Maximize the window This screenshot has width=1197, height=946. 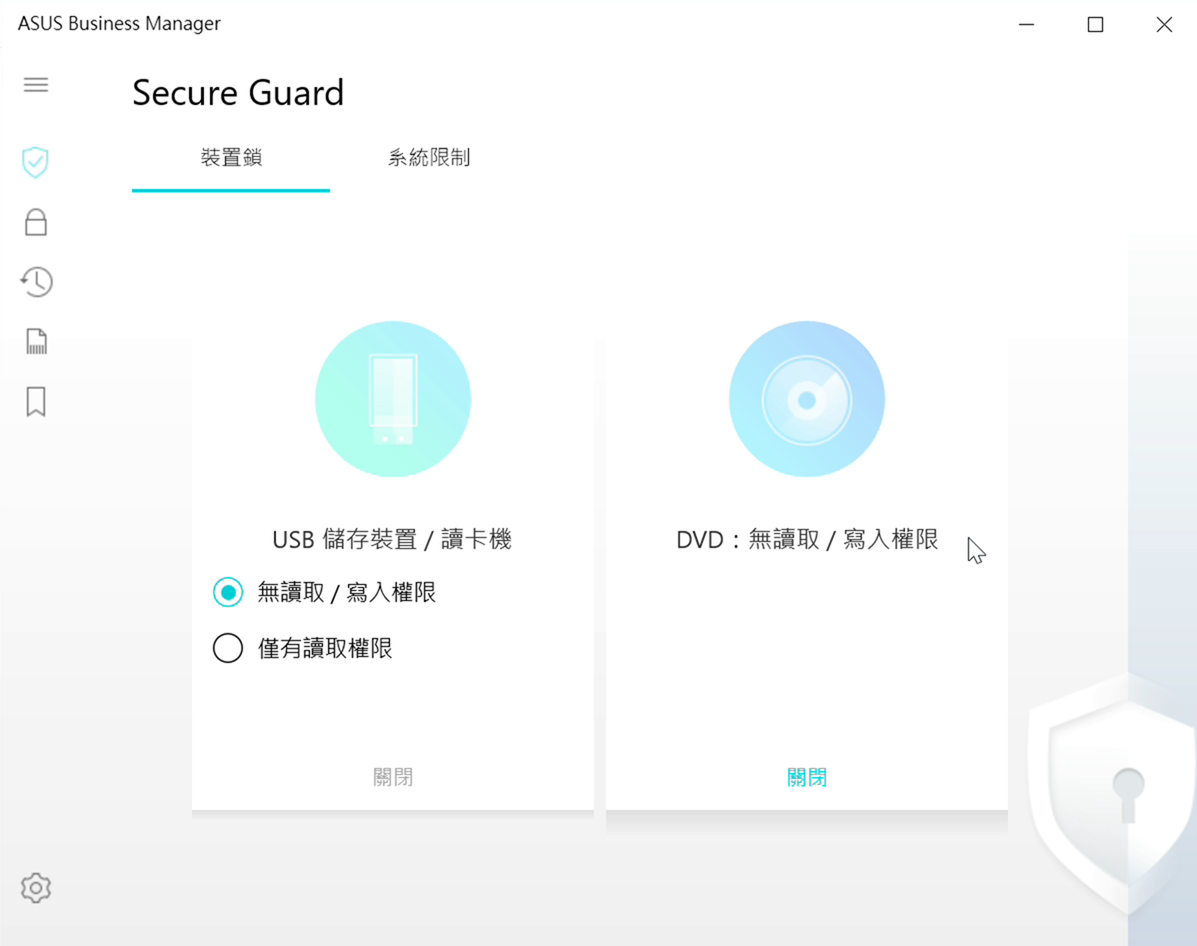(1095, 24)
